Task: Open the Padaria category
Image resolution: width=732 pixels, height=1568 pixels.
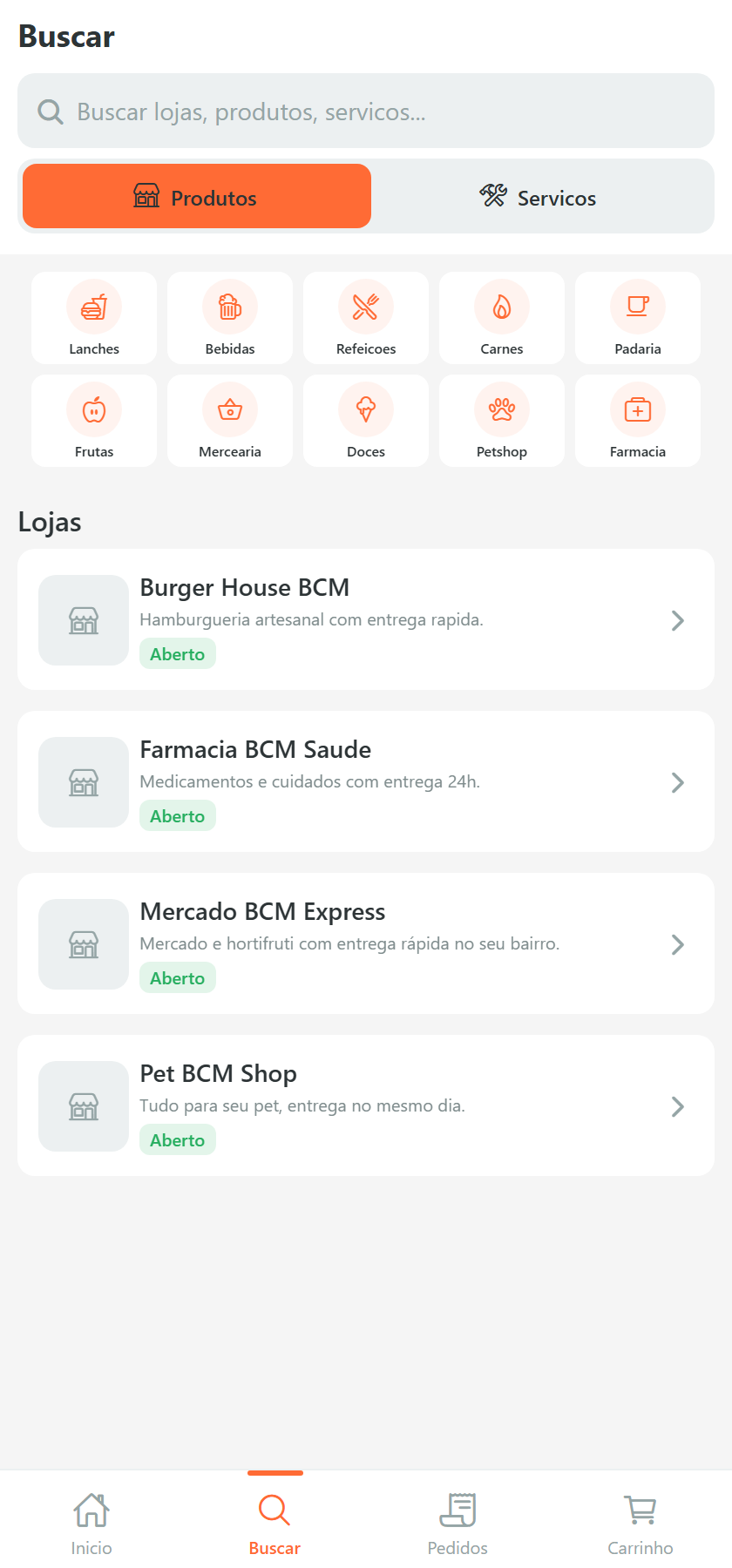Action: tap(638, 318)
